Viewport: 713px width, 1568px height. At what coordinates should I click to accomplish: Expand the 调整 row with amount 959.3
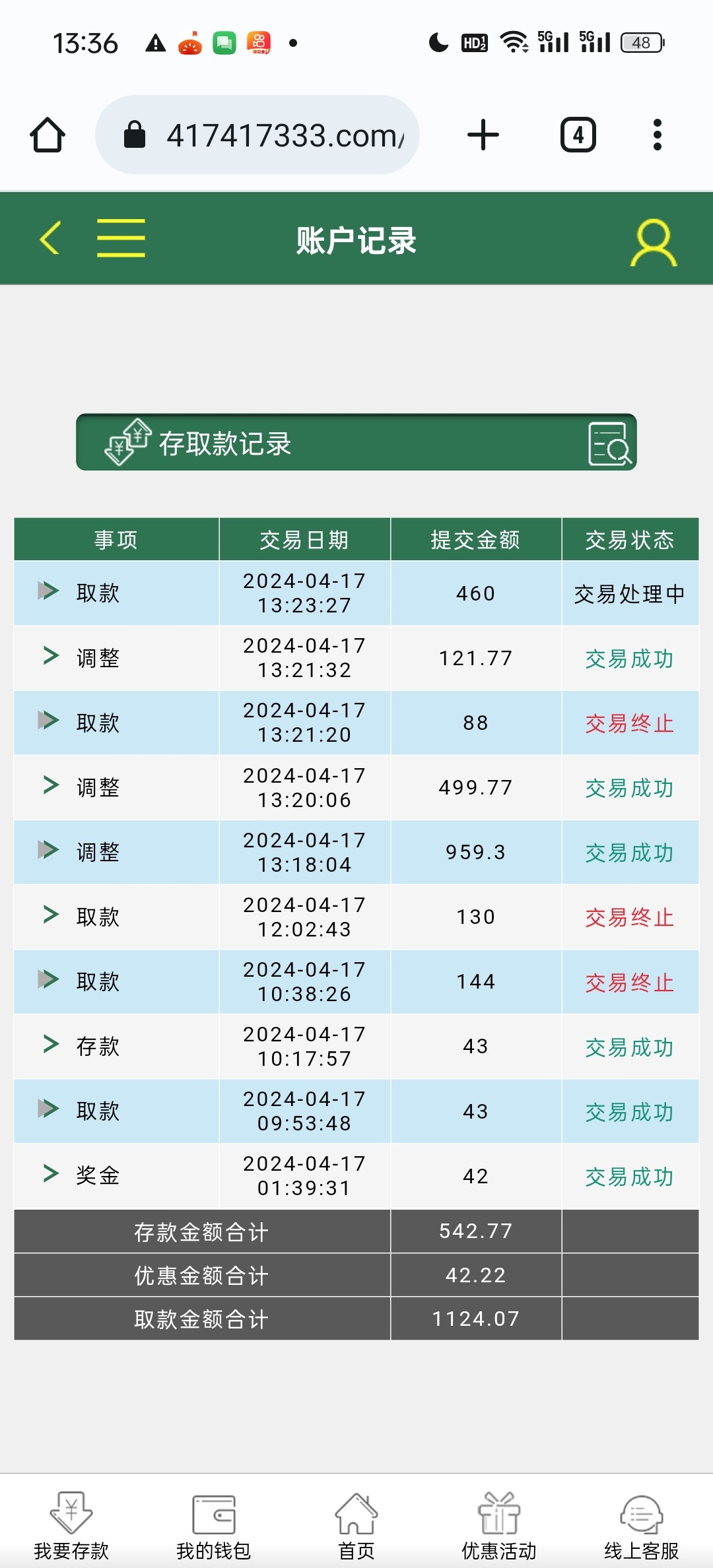point(48,850)
